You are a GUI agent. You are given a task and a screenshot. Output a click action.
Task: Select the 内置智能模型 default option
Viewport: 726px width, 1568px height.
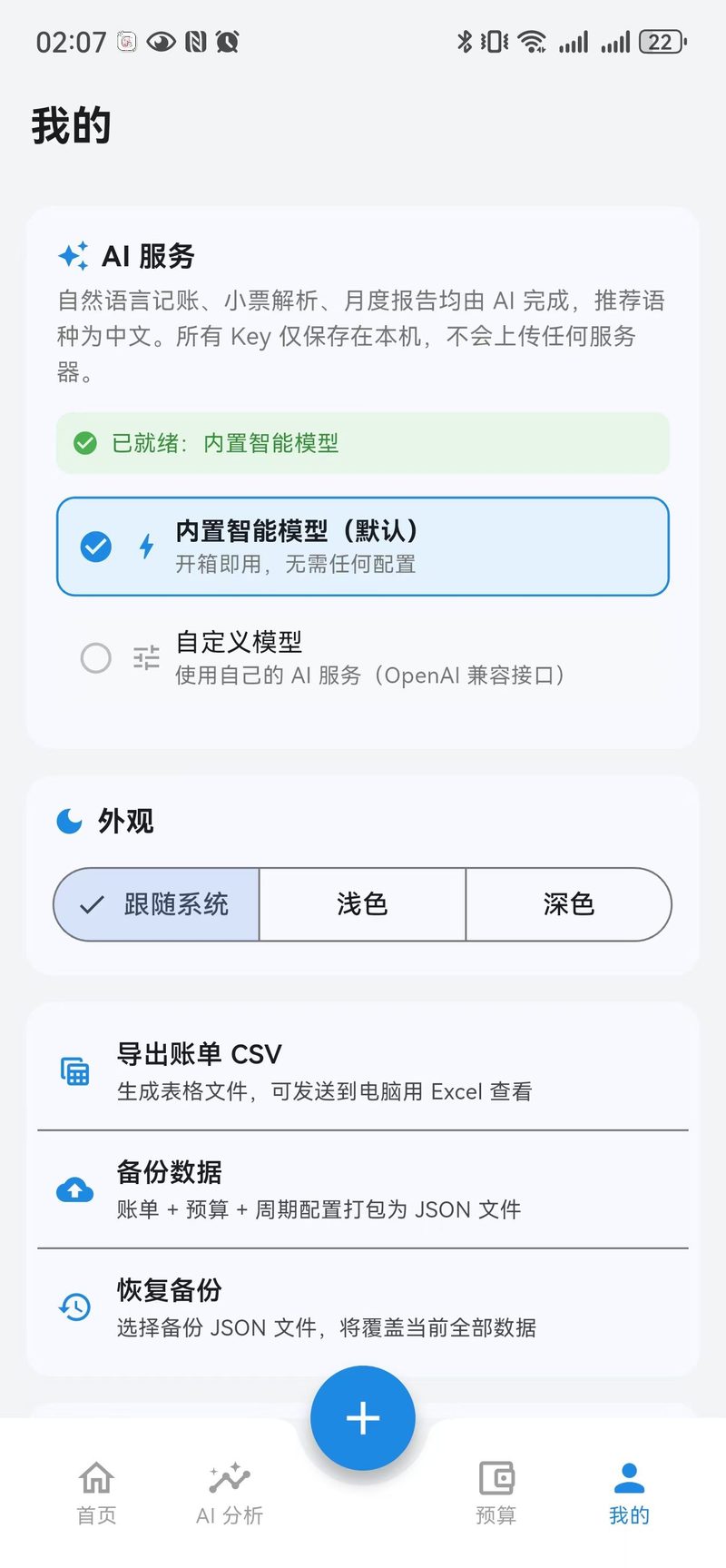click(x=363, y=547)
